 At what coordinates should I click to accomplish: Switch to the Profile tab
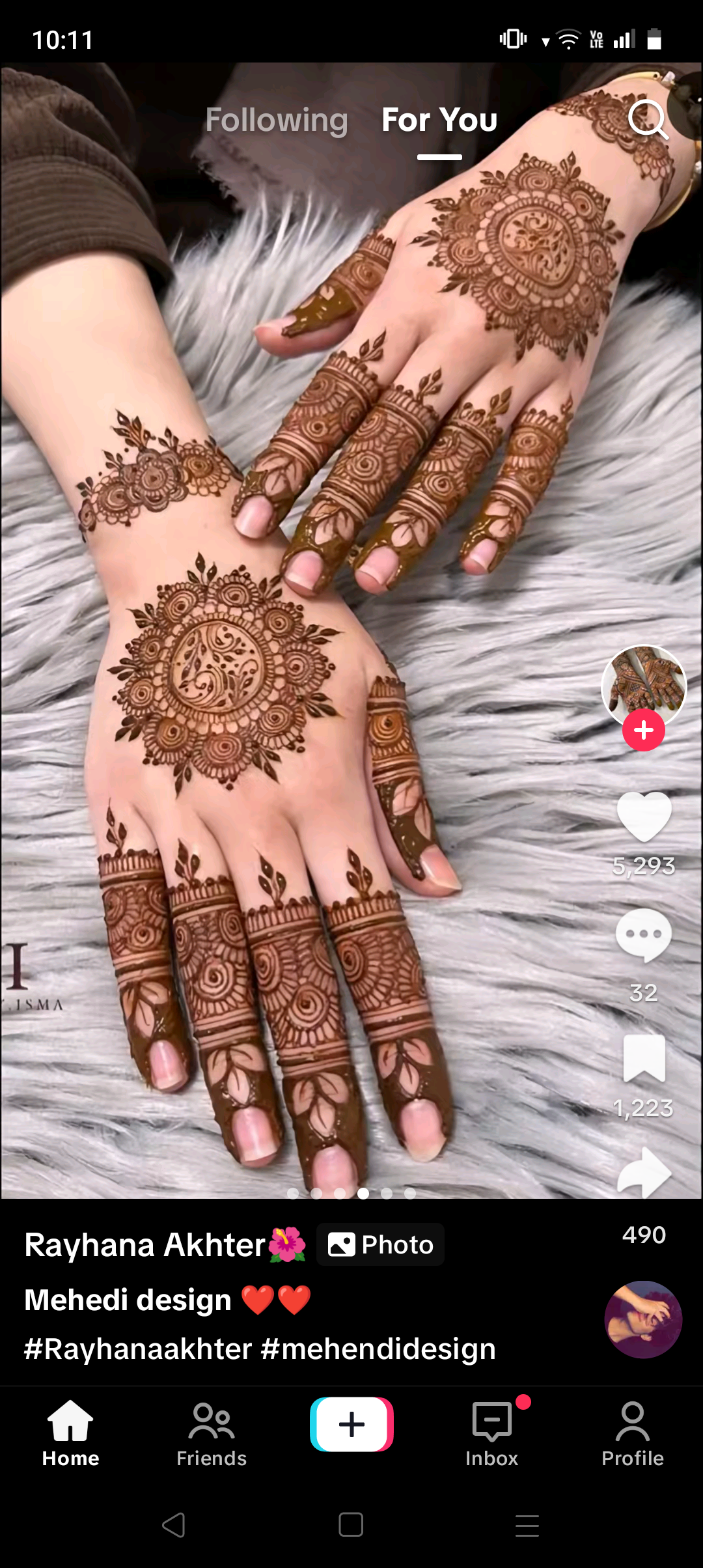coord(633,1435)
